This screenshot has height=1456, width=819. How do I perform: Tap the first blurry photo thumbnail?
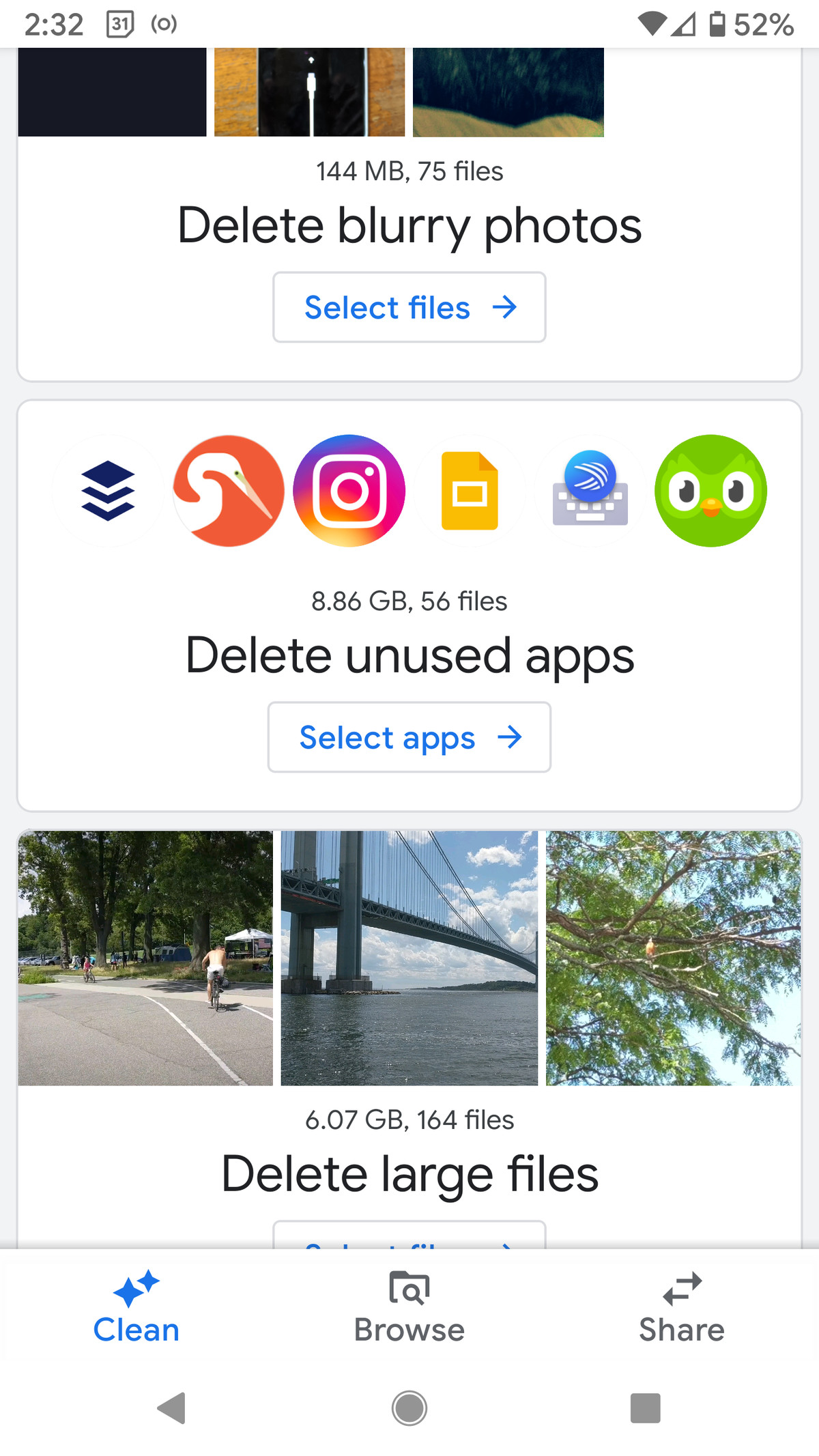pos(113,92)
